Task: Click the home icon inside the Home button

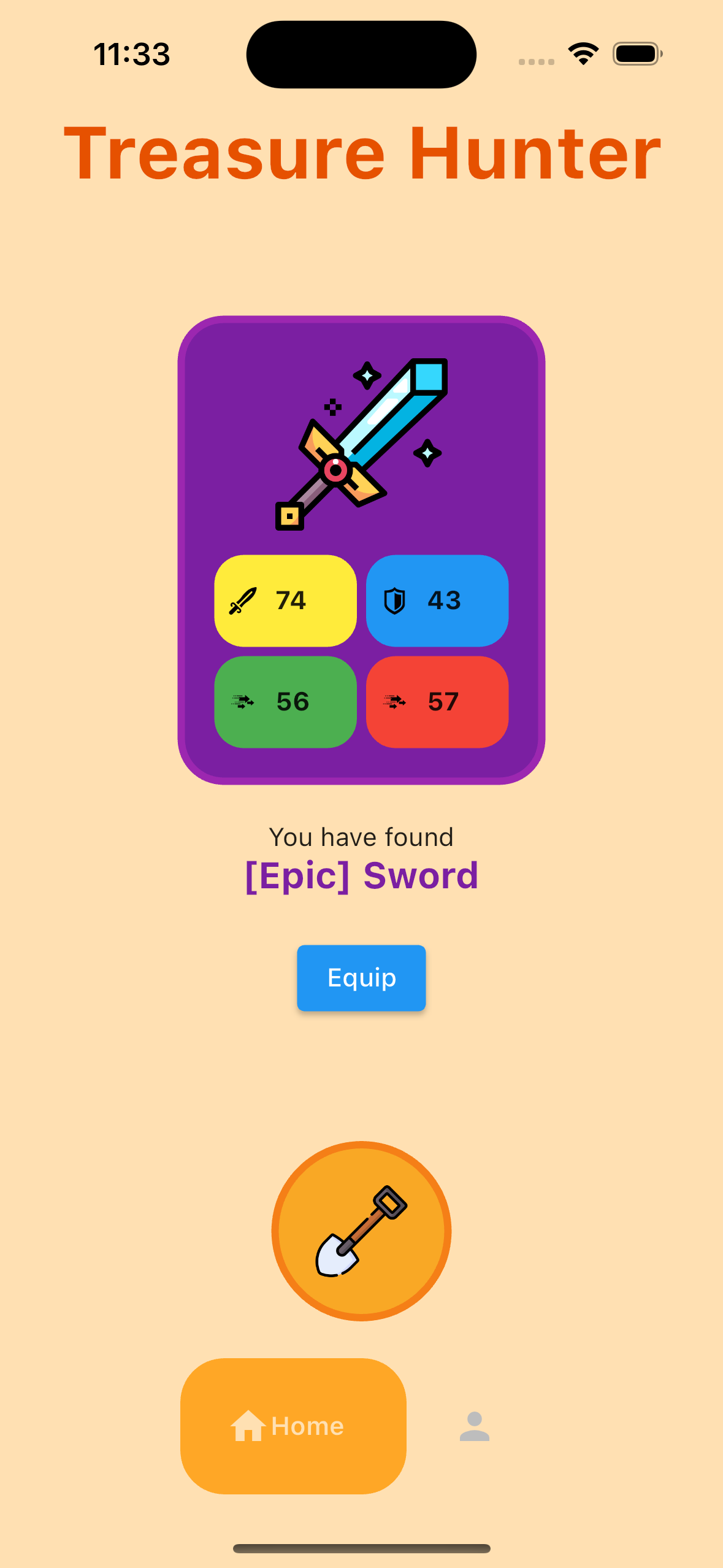Action: click(x=248, y=1426)
